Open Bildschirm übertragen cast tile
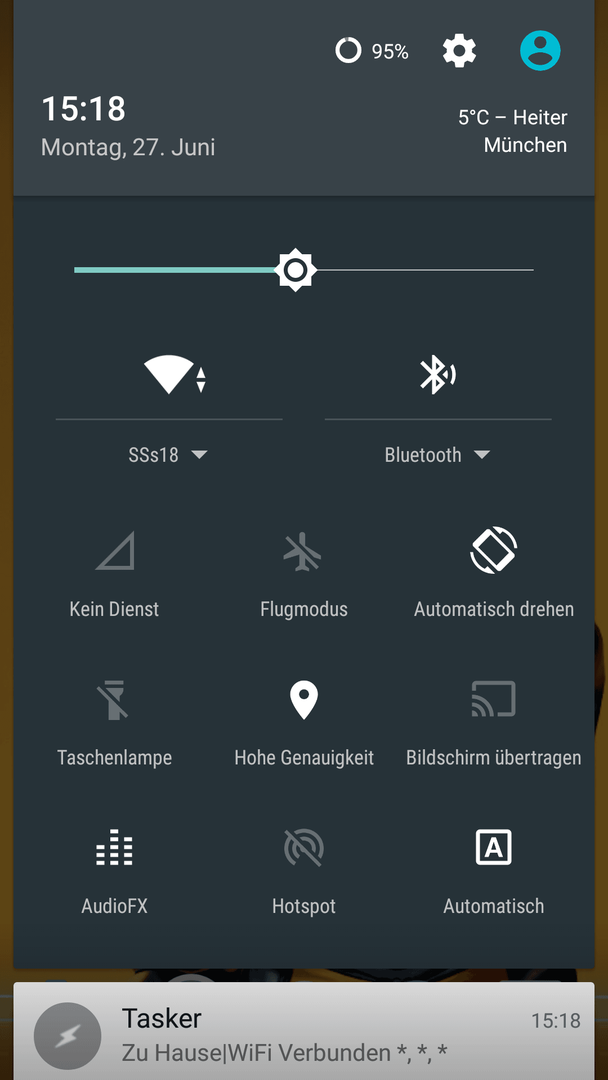 point(493,721)
